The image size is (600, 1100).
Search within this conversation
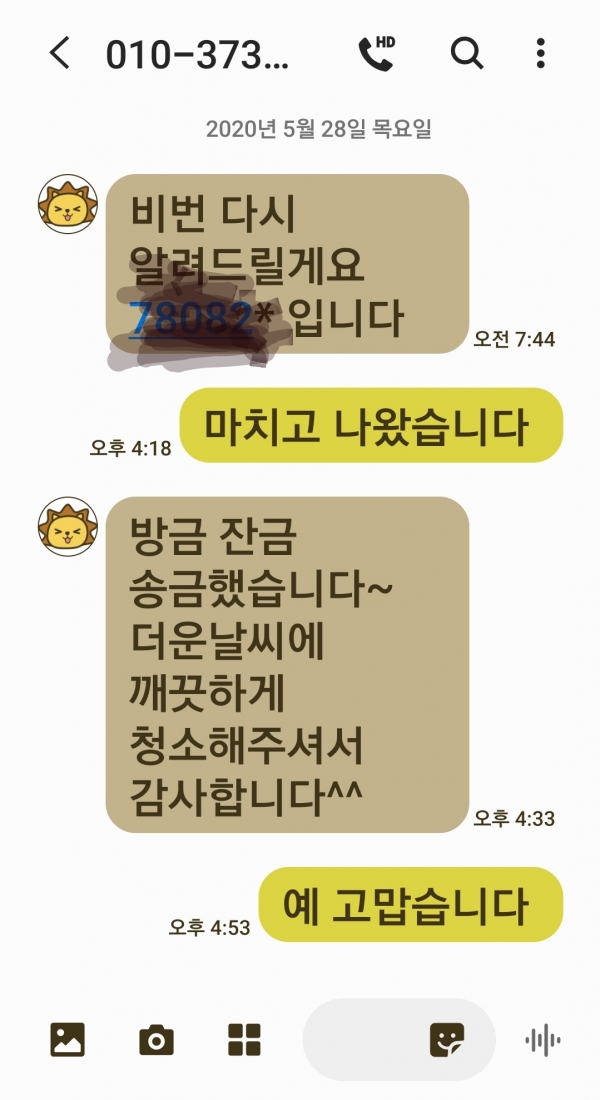click(x=466, y=54)
